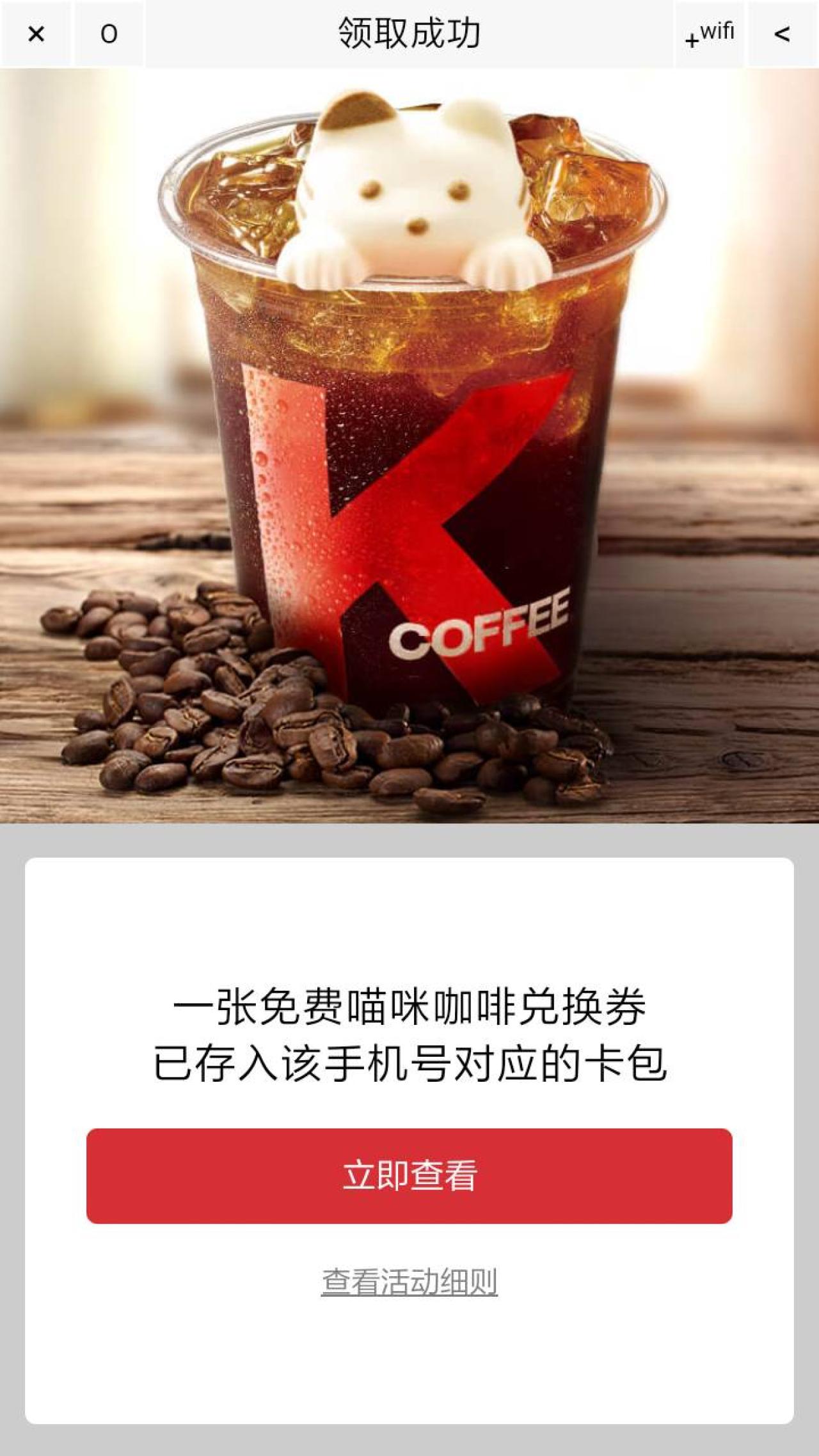
Task: Open the 查看活动细则 link
Action: click(x=409, y=1281)
